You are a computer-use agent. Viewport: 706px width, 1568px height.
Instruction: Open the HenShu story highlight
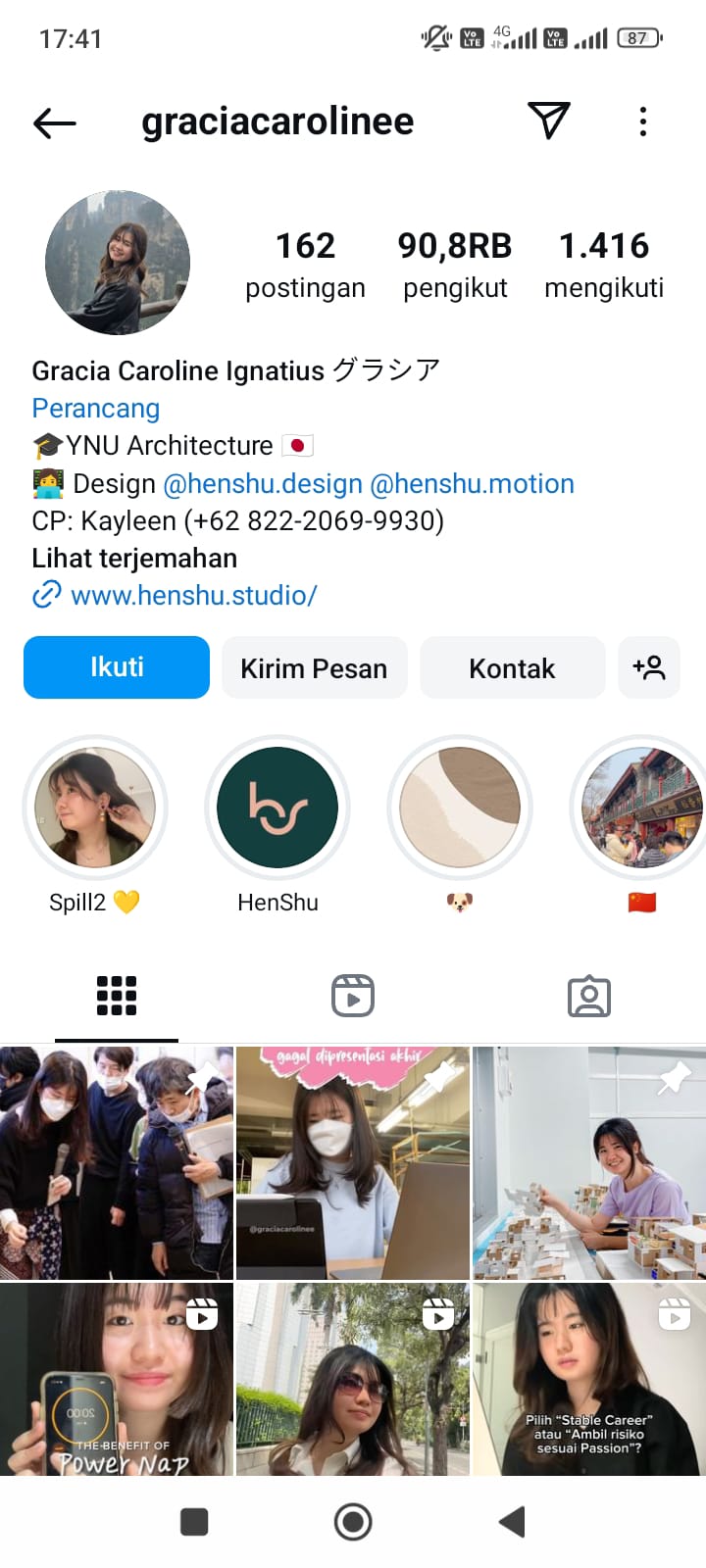coord(277,808)
